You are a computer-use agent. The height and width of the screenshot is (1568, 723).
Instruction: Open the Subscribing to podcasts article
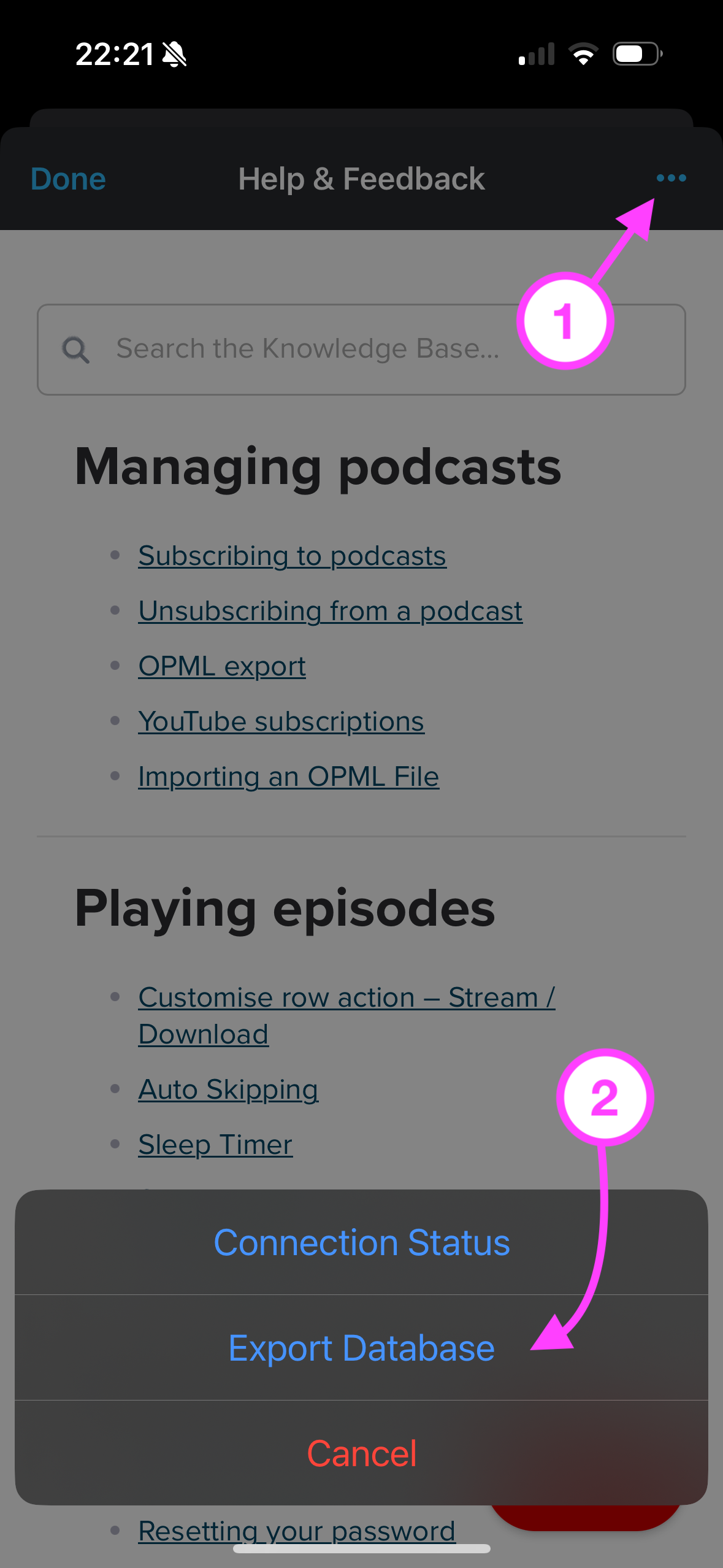pos(292,556)
